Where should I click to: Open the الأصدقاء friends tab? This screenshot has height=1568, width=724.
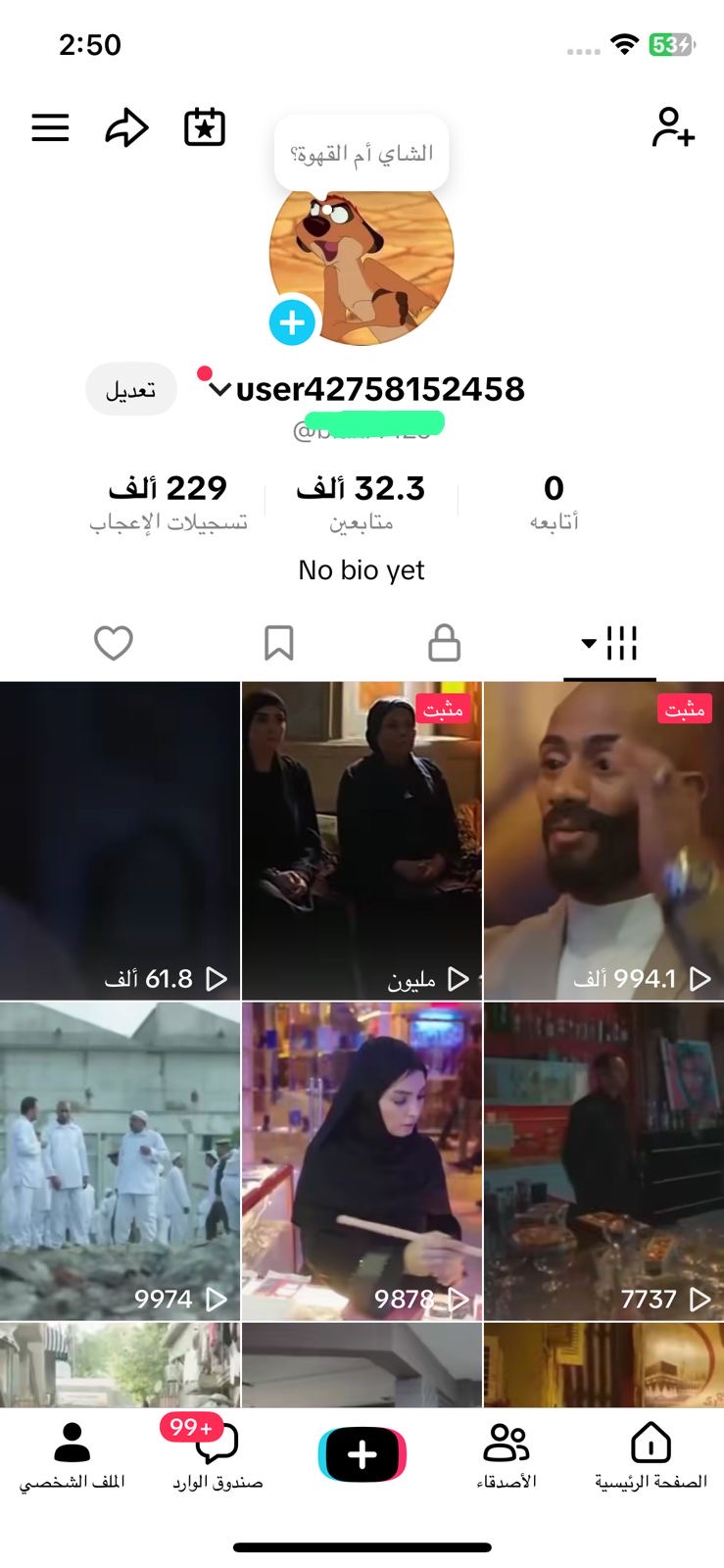pos(507,1456)
